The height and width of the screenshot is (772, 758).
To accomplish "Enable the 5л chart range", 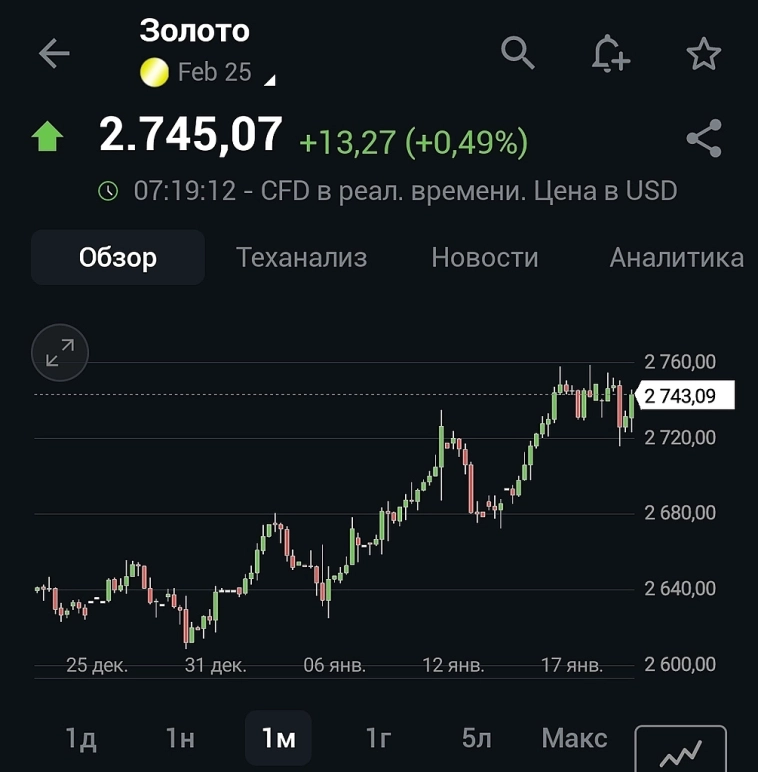I will (476, 737).
